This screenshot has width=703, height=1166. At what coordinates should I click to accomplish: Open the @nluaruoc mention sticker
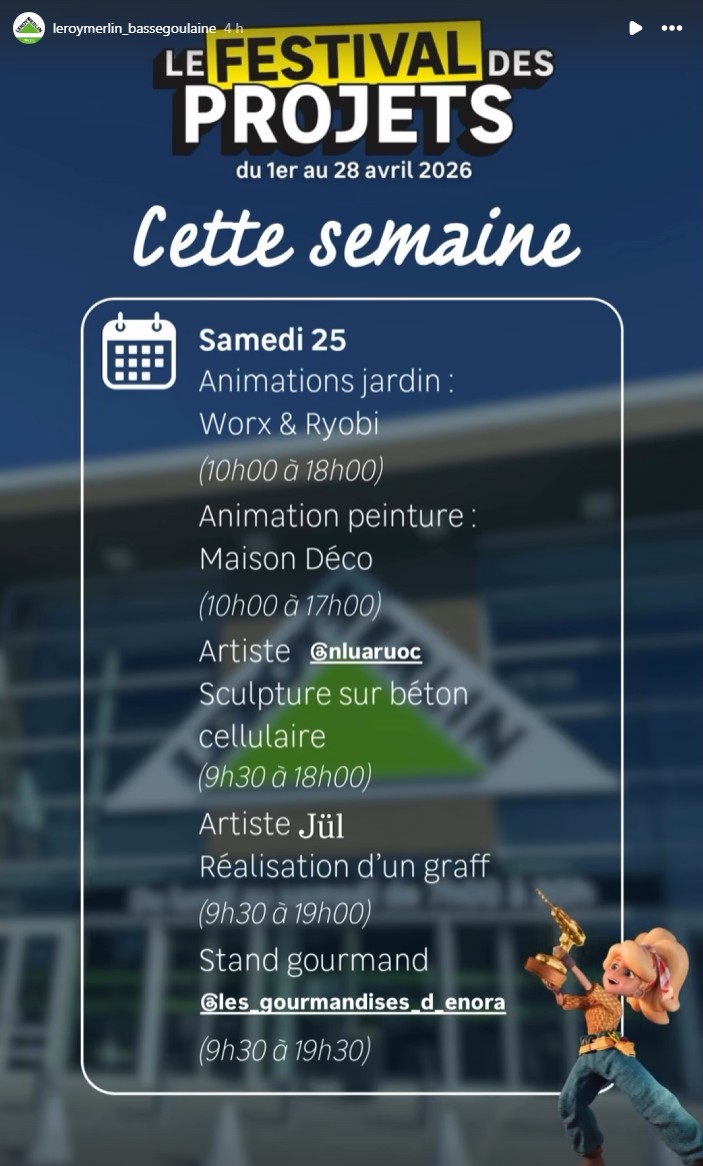366,653
